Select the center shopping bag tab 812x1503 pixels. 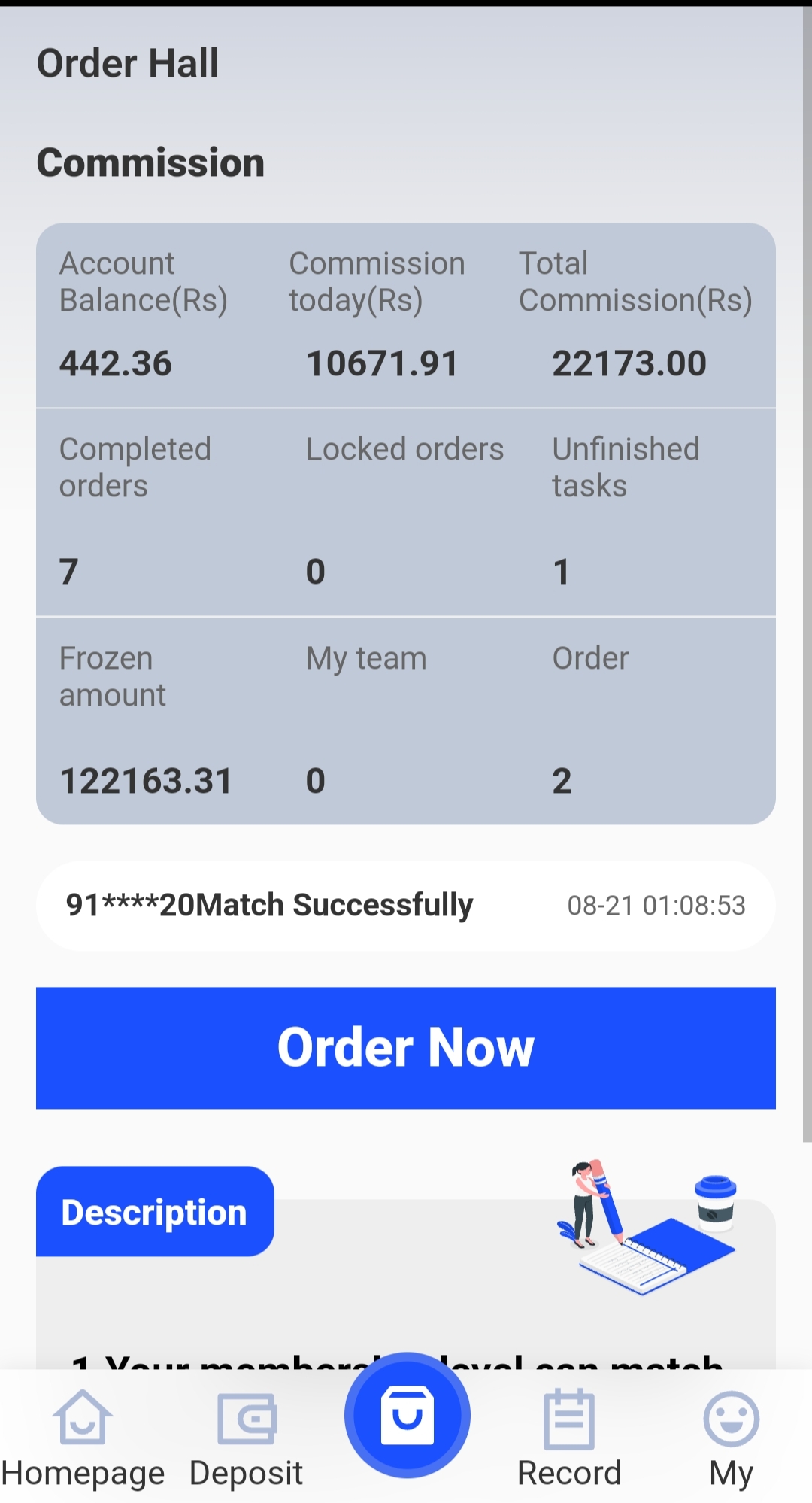[407, 1416]
